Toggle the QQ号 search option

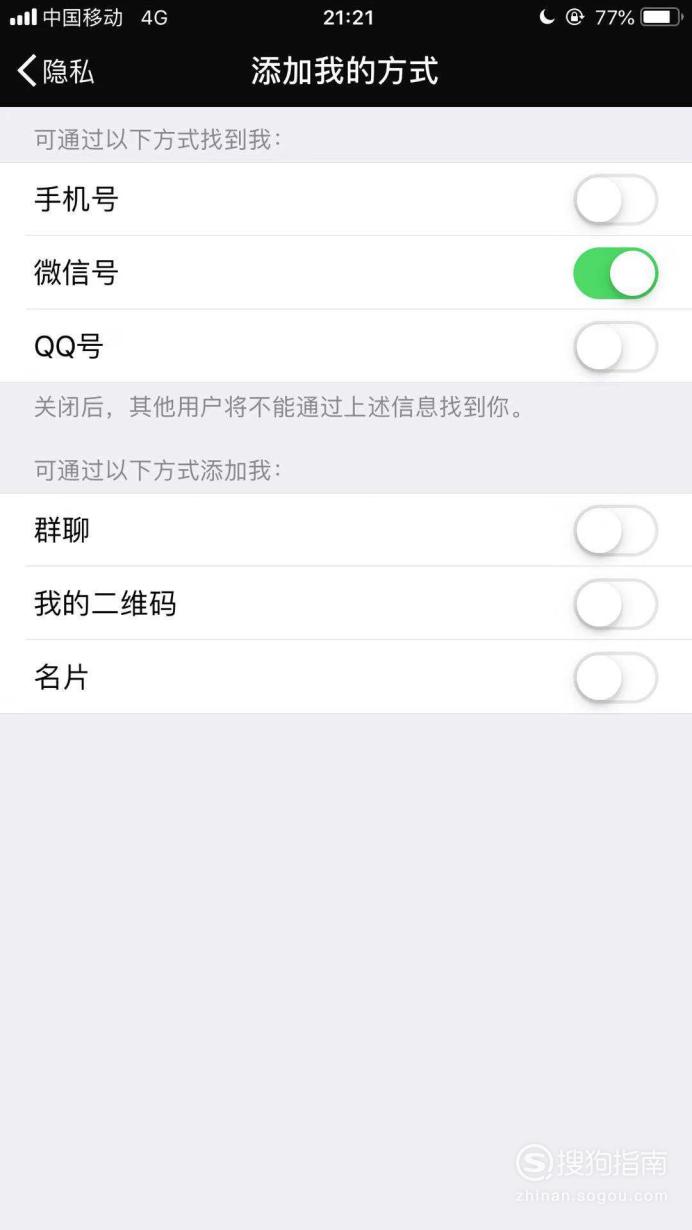point(615,347)
